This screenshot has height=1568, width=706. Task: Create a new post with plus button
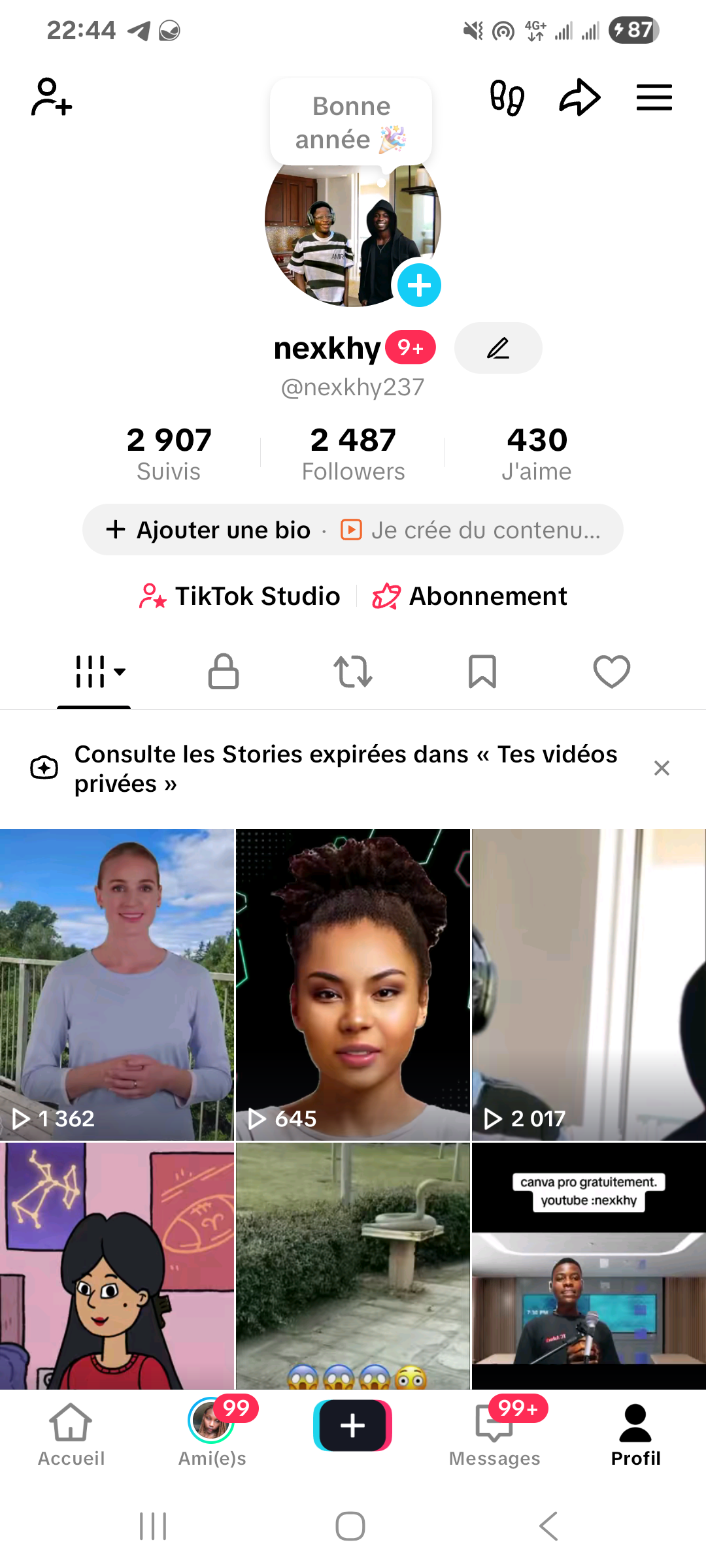click(353, 1426)
